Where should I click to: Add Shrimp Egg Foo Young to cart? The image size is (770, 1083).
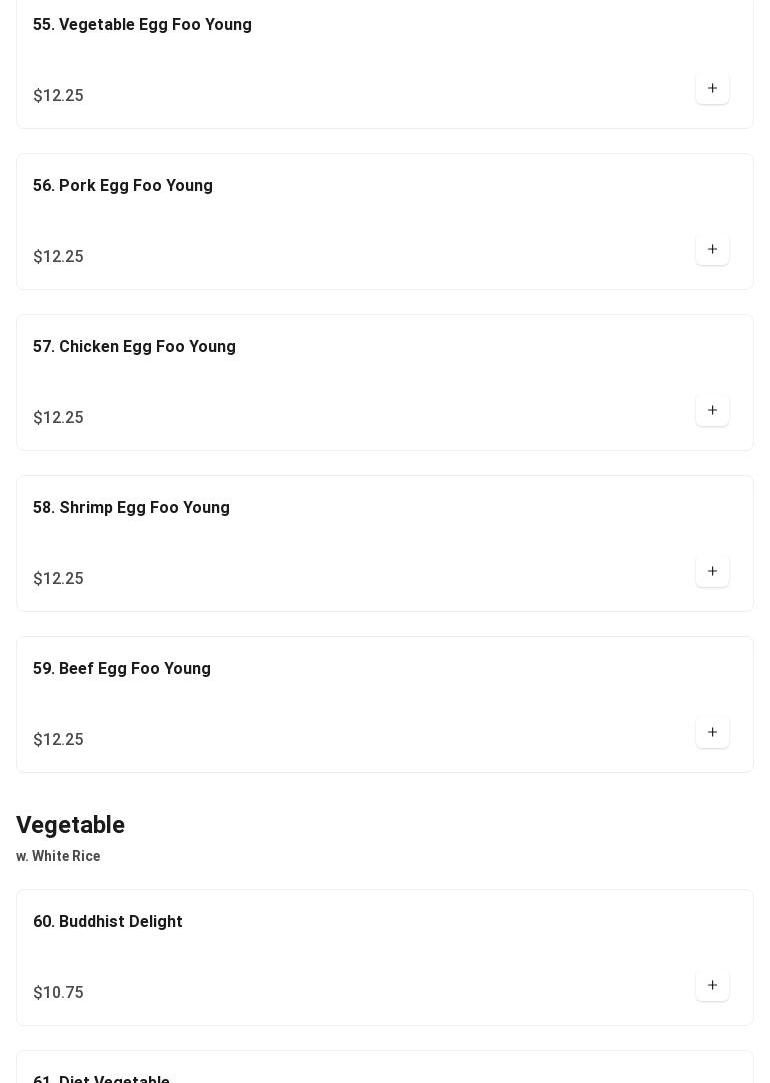tap(712, 572)
